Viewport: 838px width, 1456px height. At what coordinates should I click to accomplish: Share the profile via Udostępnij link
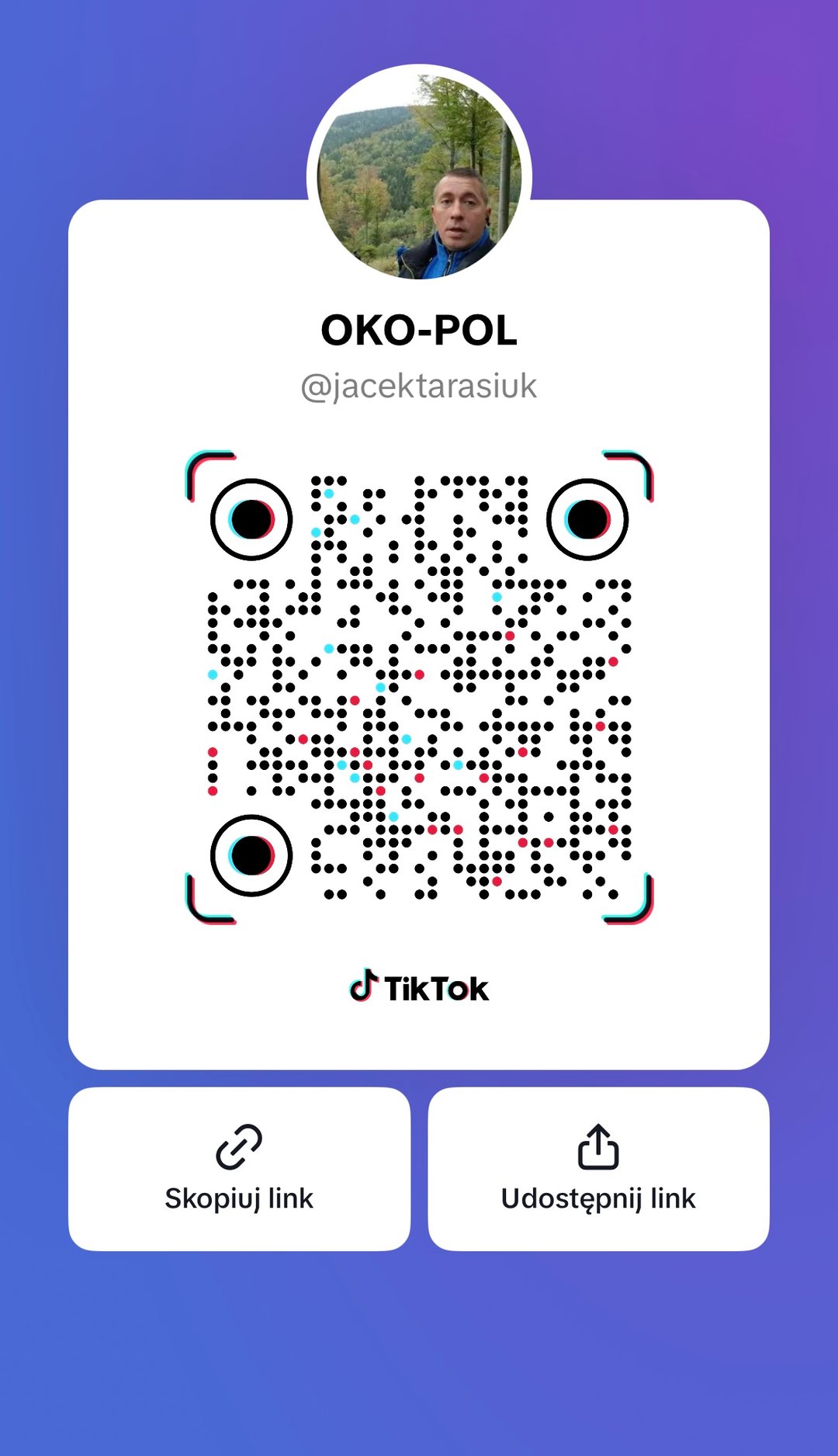click(x=598, y=1169)
